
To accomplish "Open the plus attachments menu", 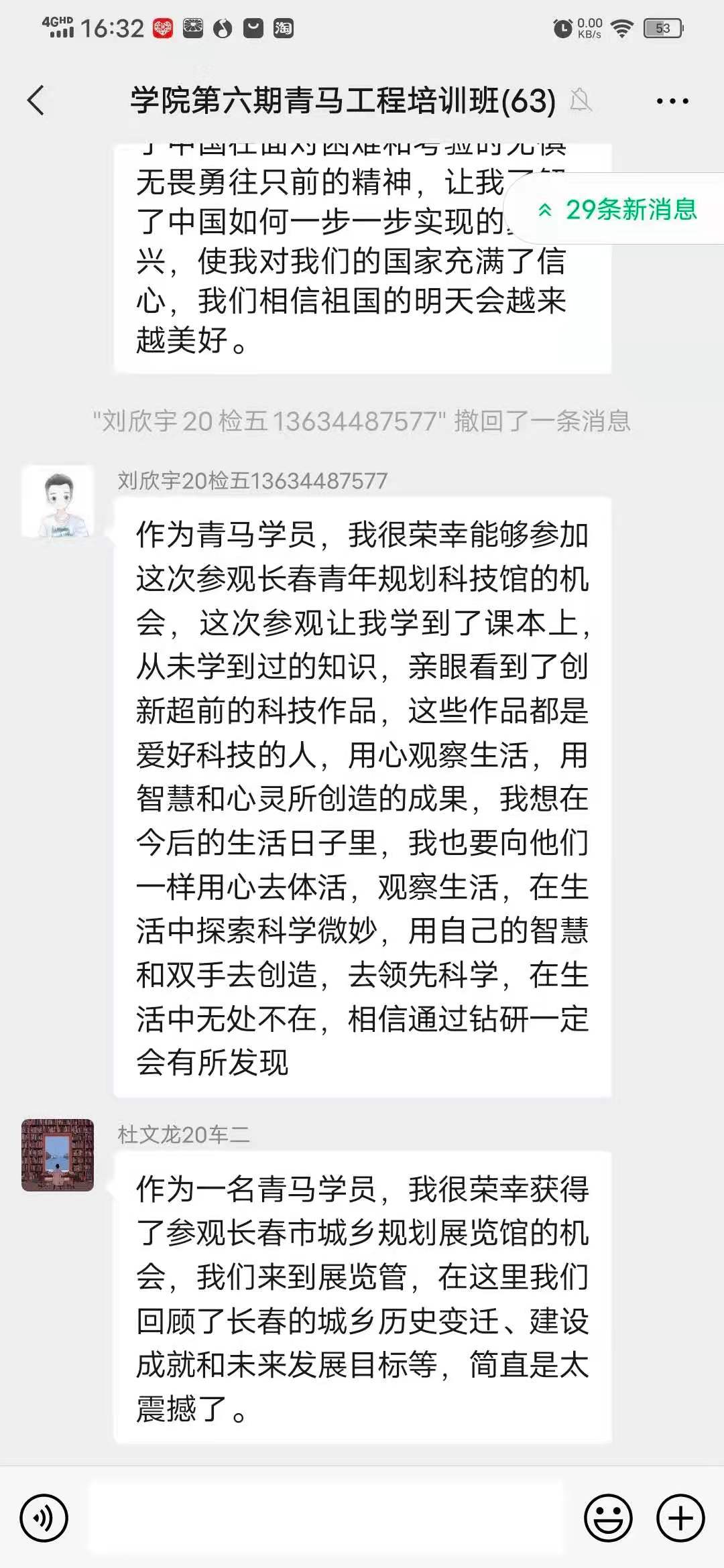I will click(680, 1518).
